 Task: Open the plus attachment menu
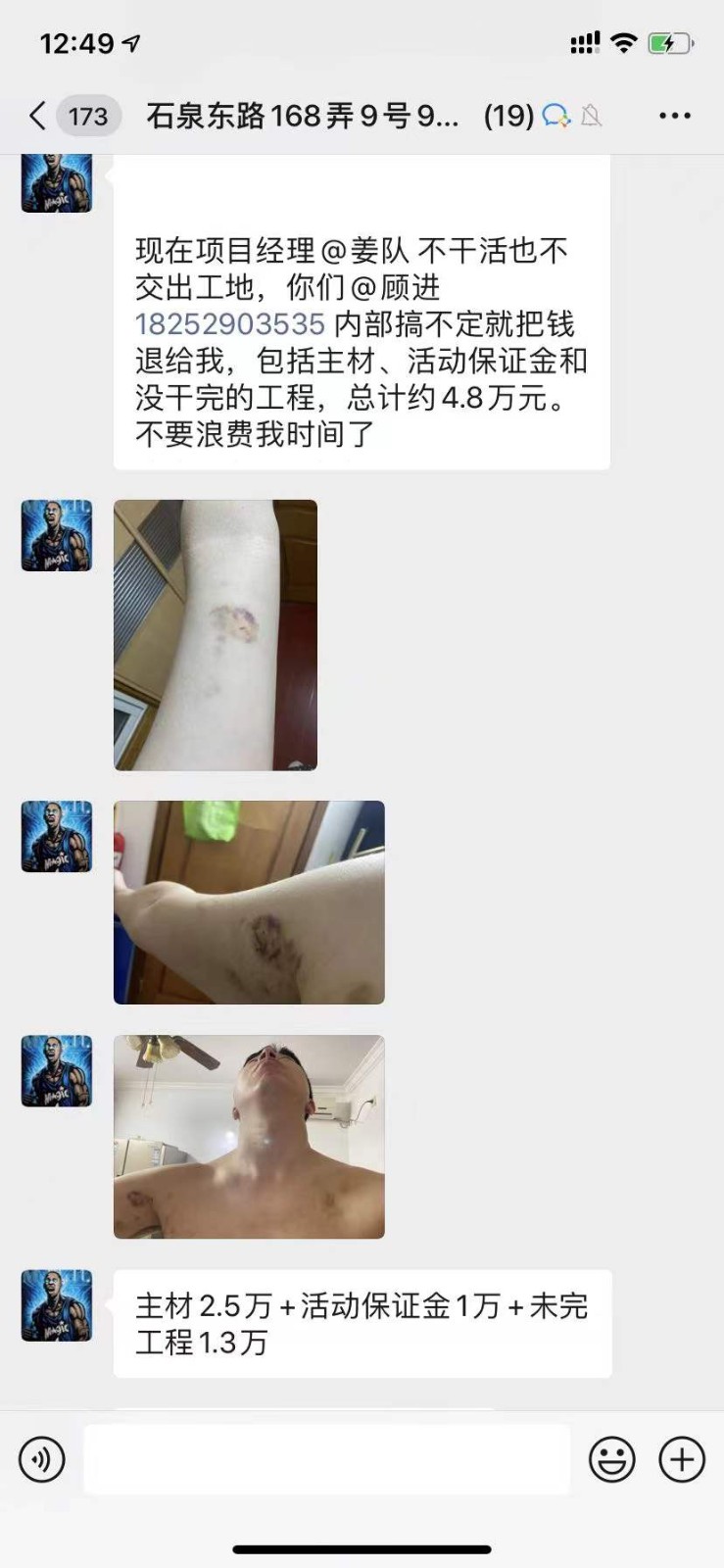pos(682,1459)
